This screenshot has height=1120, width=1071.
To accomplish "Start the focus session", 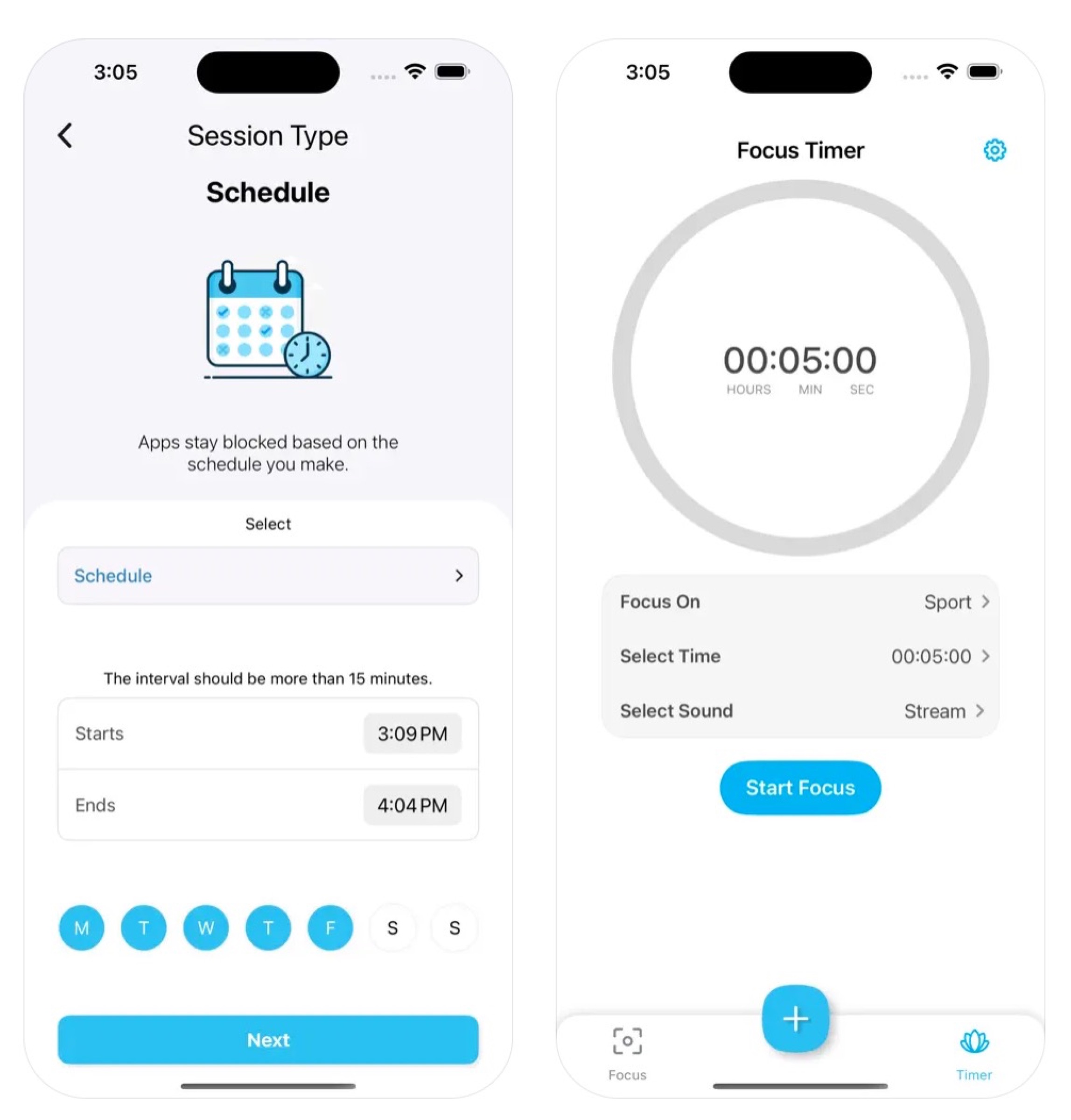I will (800, 788).
